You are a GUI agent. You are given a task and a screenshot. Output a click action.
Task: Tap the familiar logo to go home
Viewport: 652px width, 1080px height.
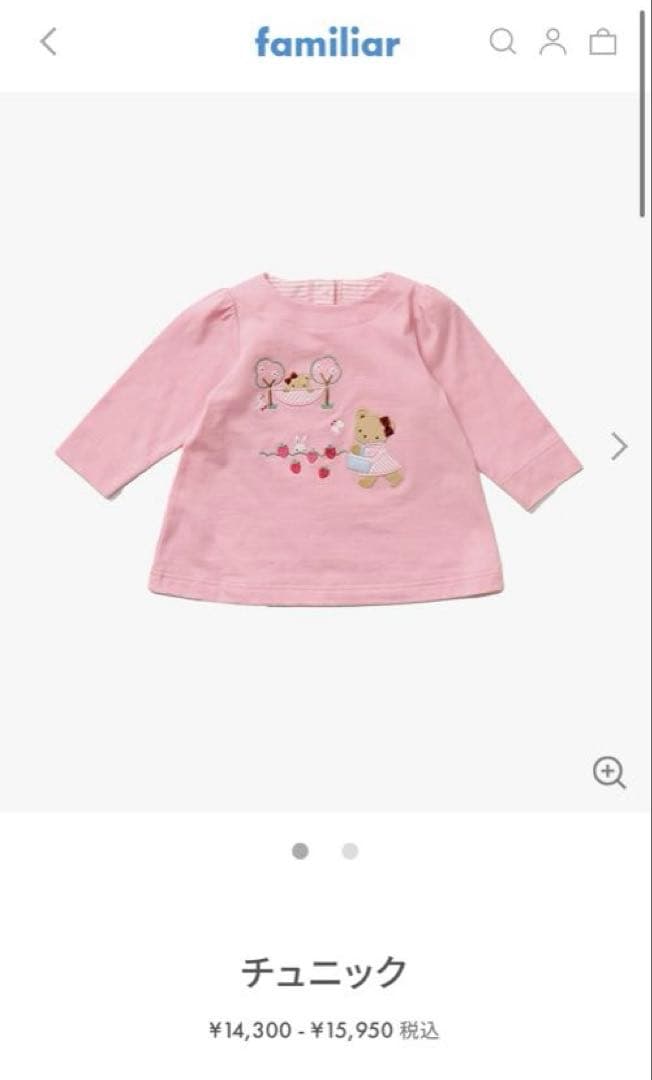click(326, 42)
